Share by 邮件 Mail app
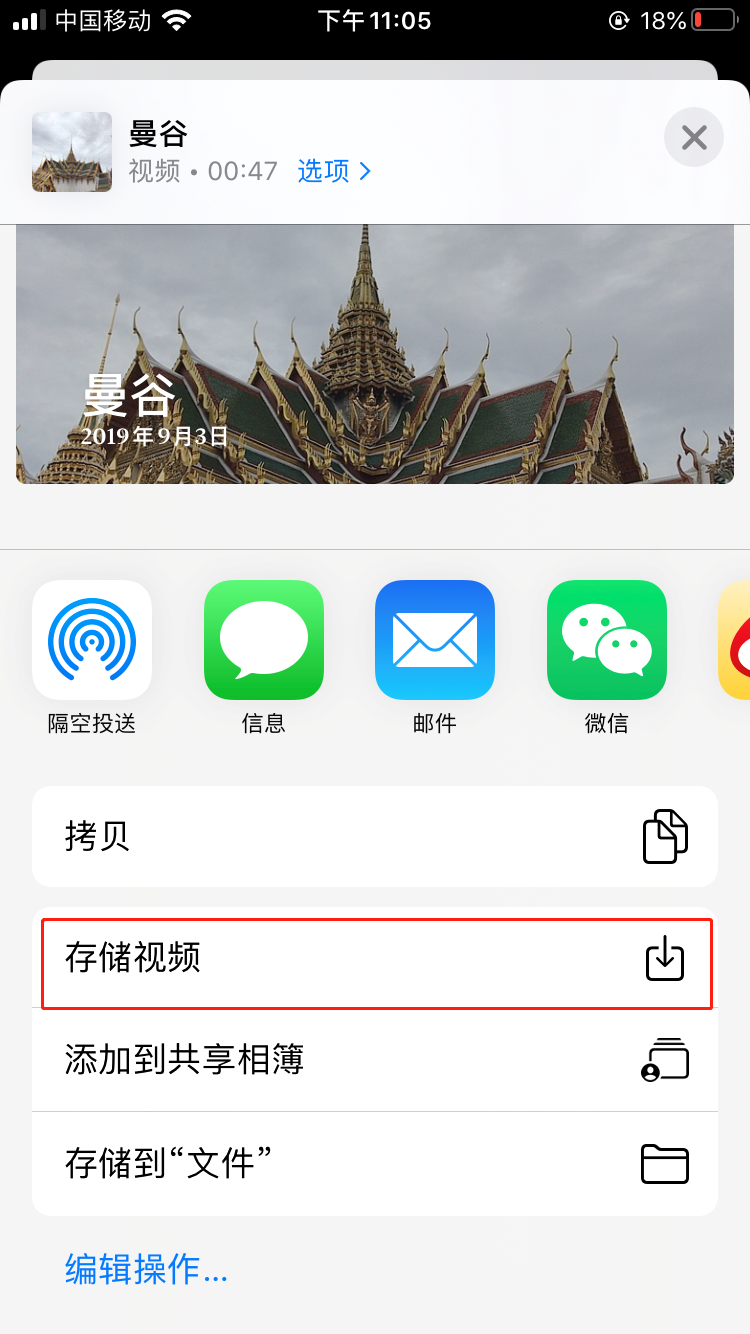The height and width of the screenshot is (1334, 750). point(435,641)
